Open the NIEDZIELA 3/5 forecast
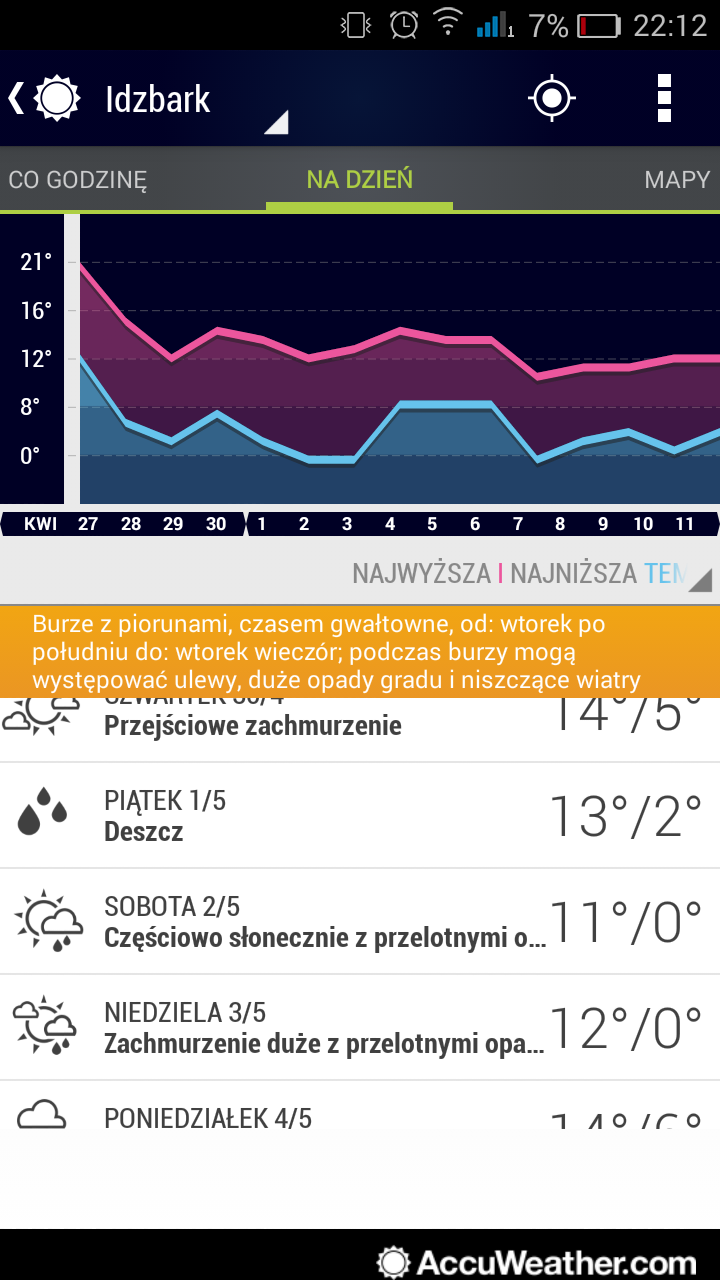 pos(360,1027)
